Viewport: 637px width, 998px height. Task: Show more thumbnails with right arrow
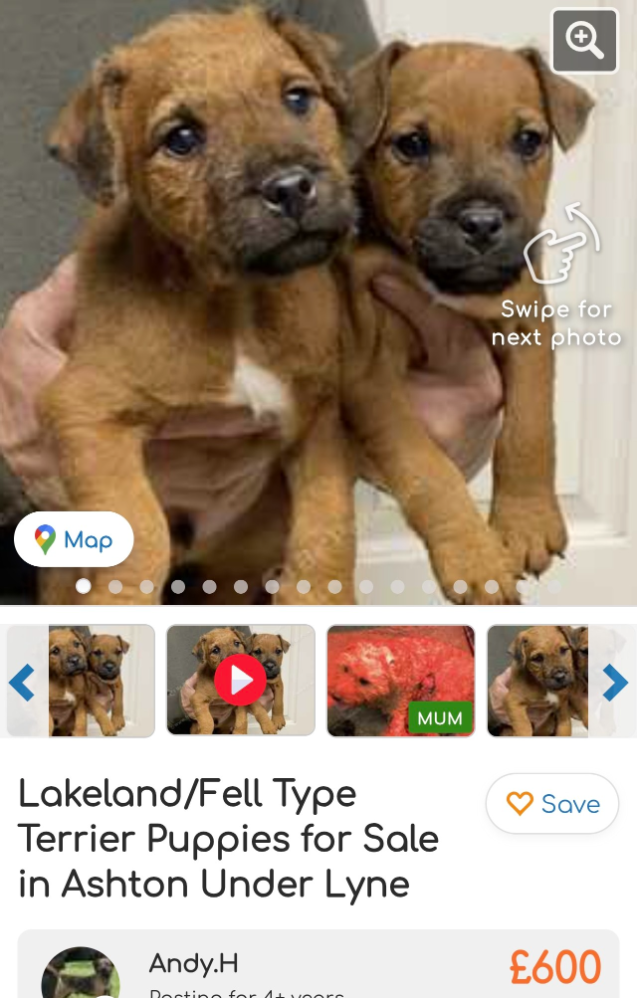pyautogui.click(x=615, y=682)
